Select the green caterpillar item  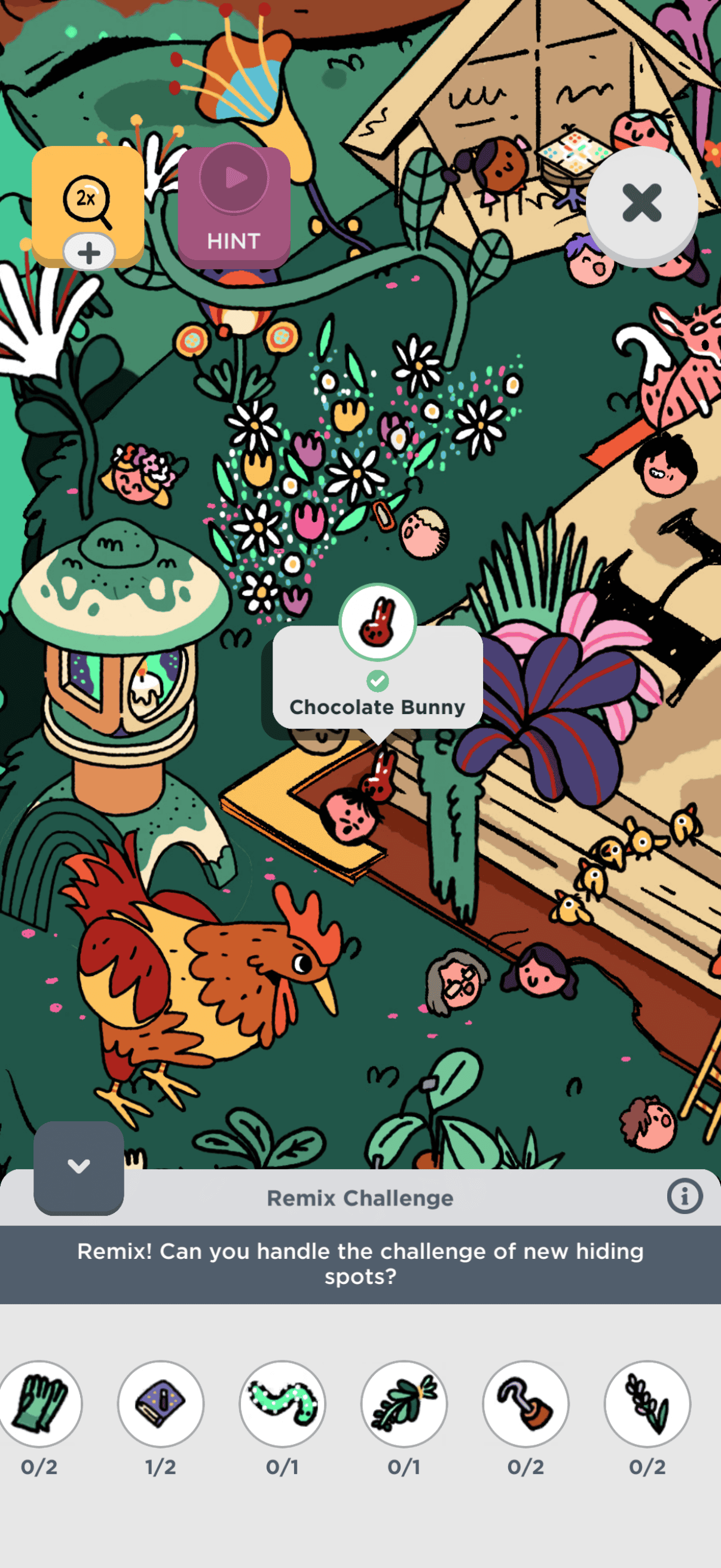click(x=282, y=1404)
